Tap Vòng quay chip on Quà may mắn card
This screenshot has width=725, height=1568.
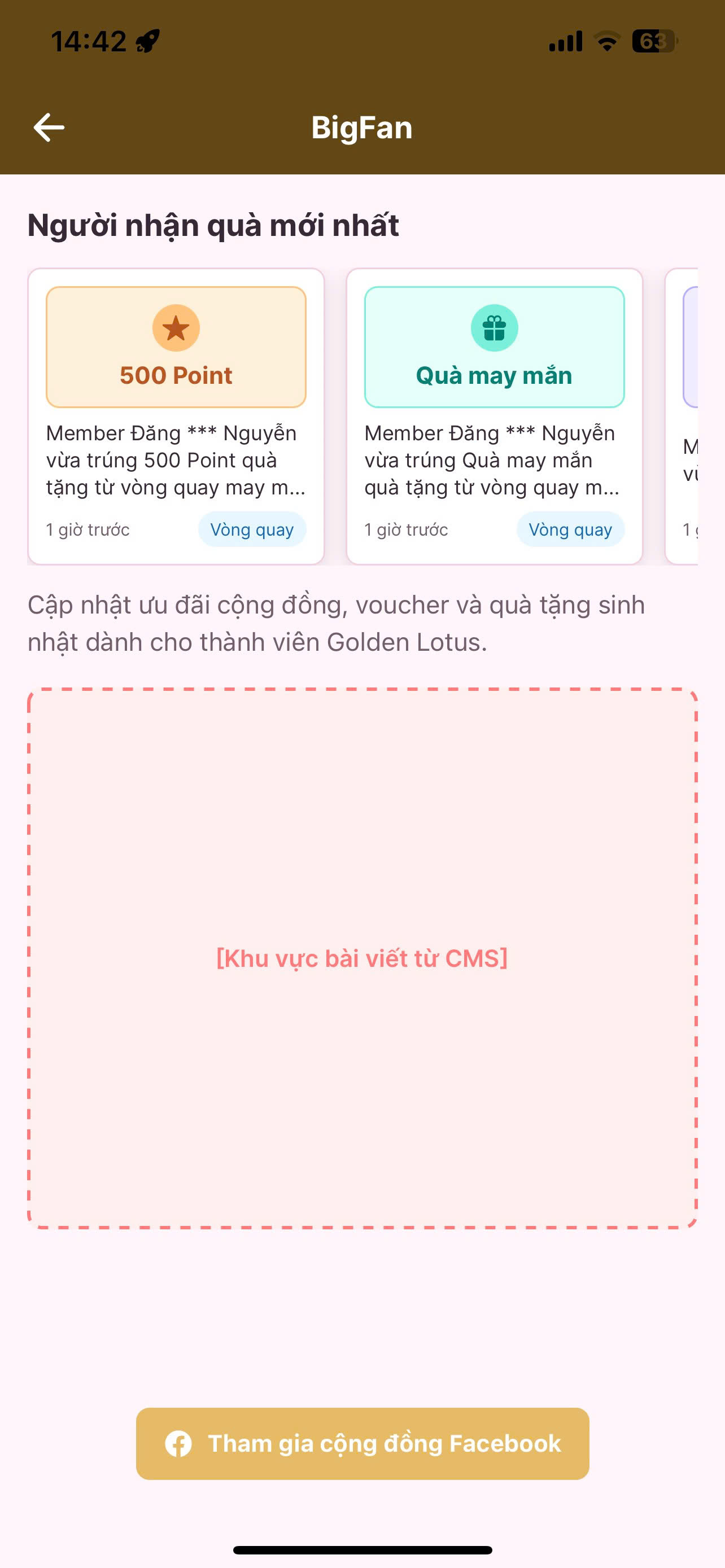(x=570, y=529)
